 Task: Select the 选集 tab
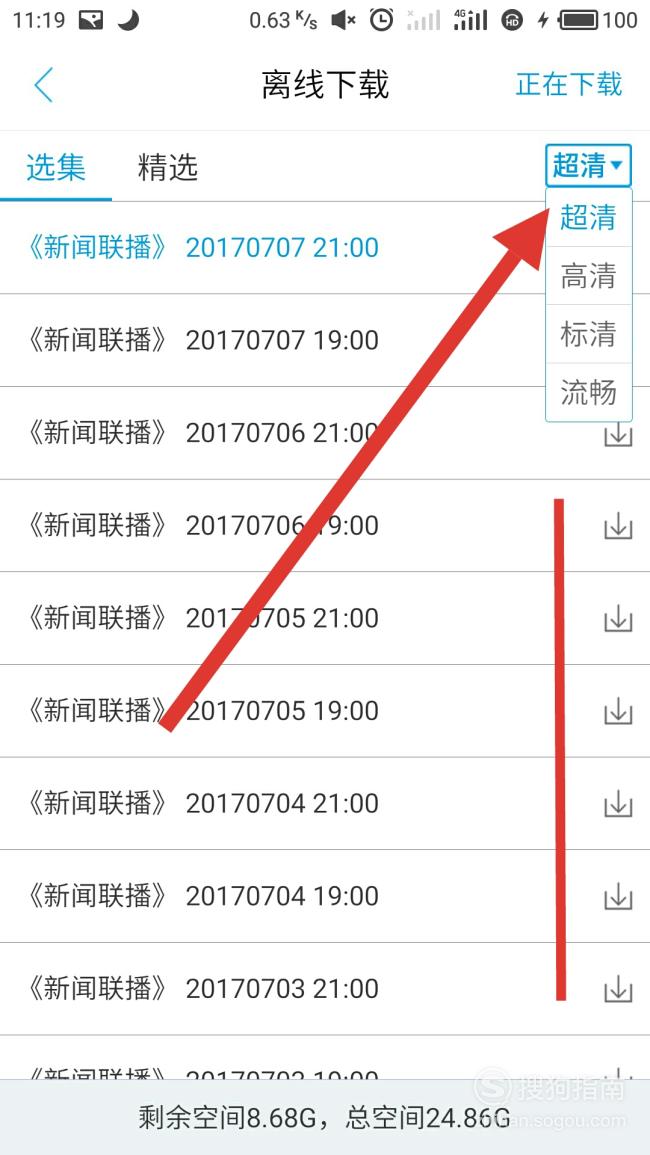click(56, 167)
